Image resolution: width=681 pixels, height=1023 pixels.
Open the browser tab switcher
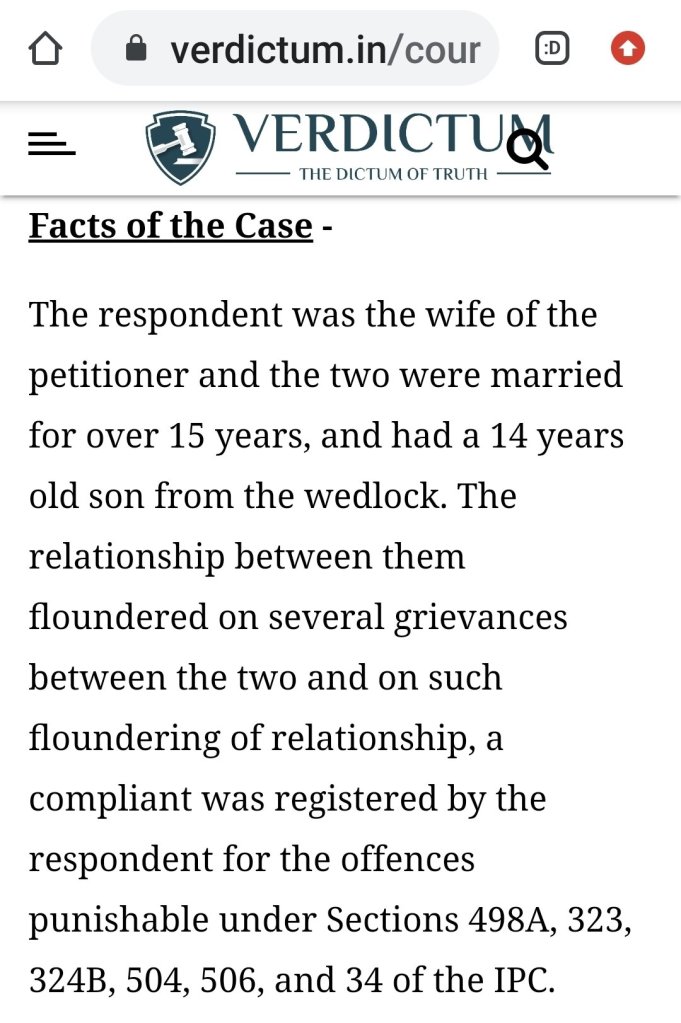click(552, 48)
